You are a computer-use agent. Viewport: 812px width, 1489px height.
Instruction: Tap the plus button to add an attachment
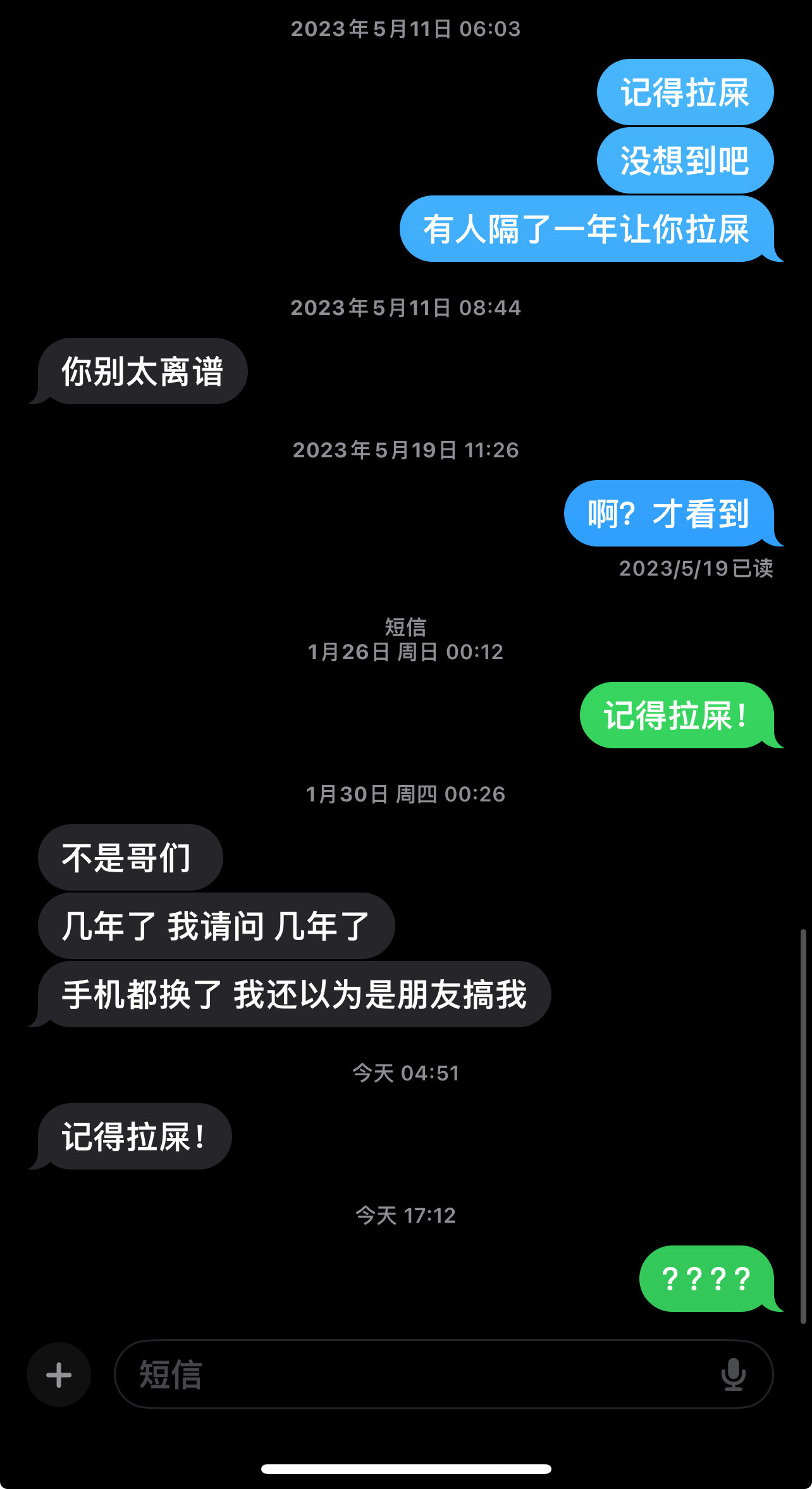(x=58, y=1373)
